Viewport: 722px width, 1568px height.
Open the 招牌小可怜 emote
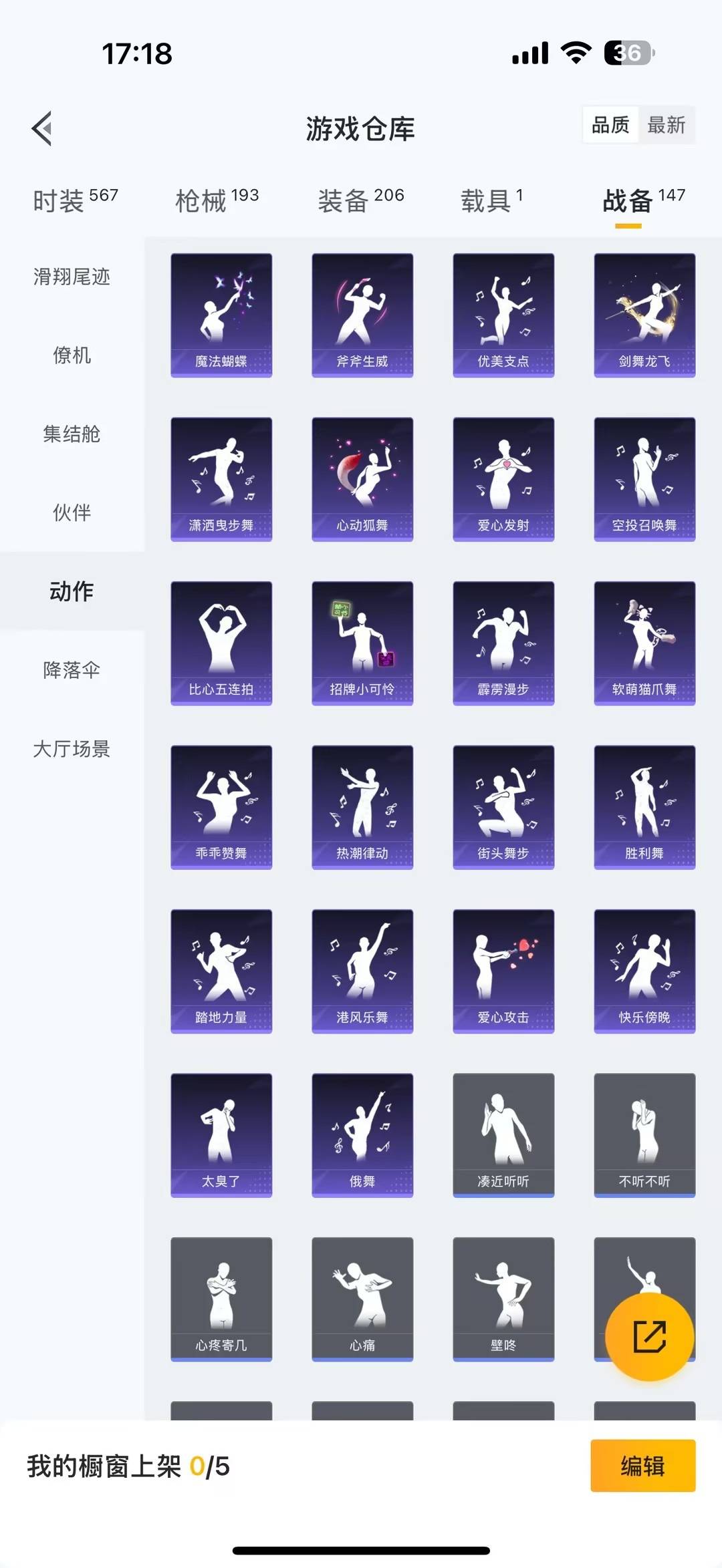pos(362,643)
